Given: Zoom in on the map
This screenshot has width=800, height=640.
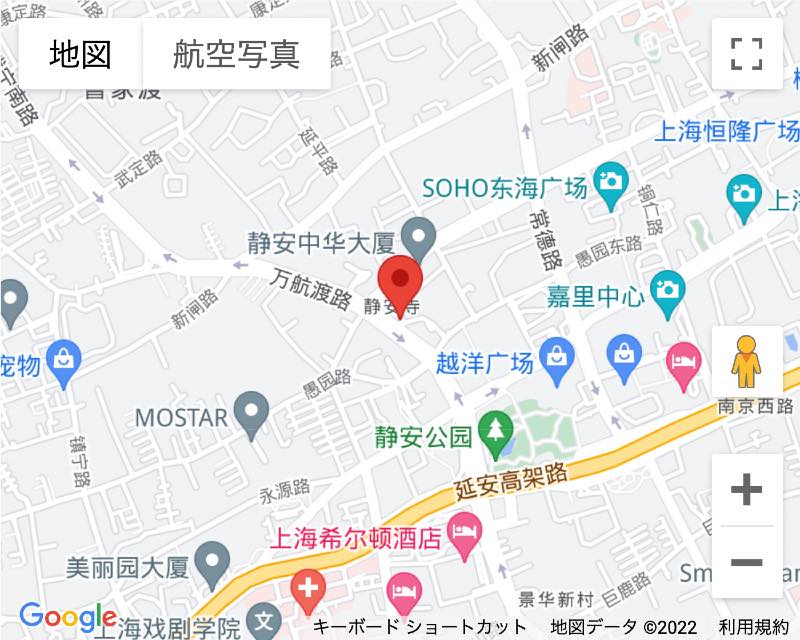Looking at the screenshot, I should click(x=746, y=490).
